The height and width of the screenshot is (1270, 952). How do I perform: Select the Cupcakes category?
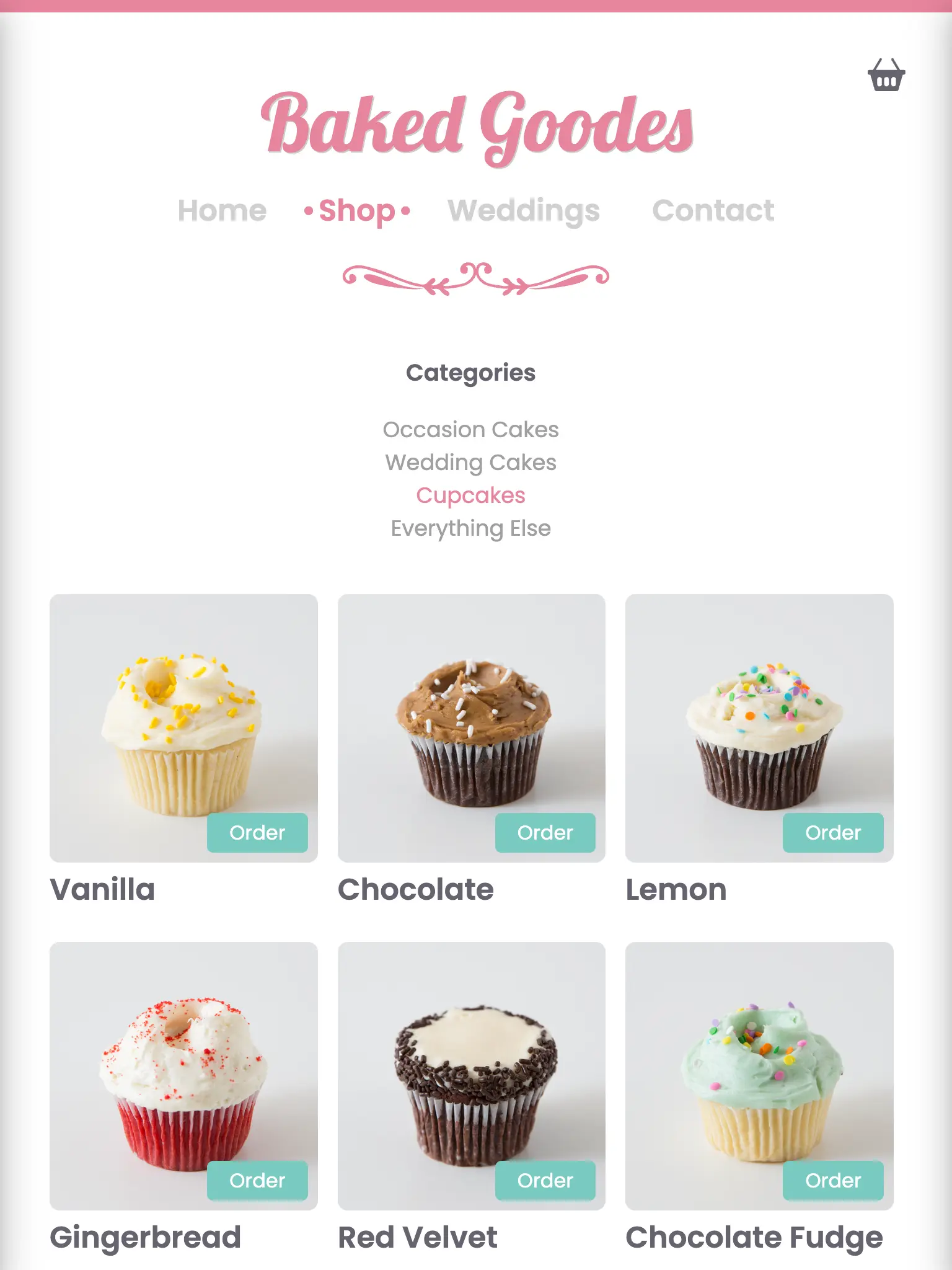click(470, 495)
